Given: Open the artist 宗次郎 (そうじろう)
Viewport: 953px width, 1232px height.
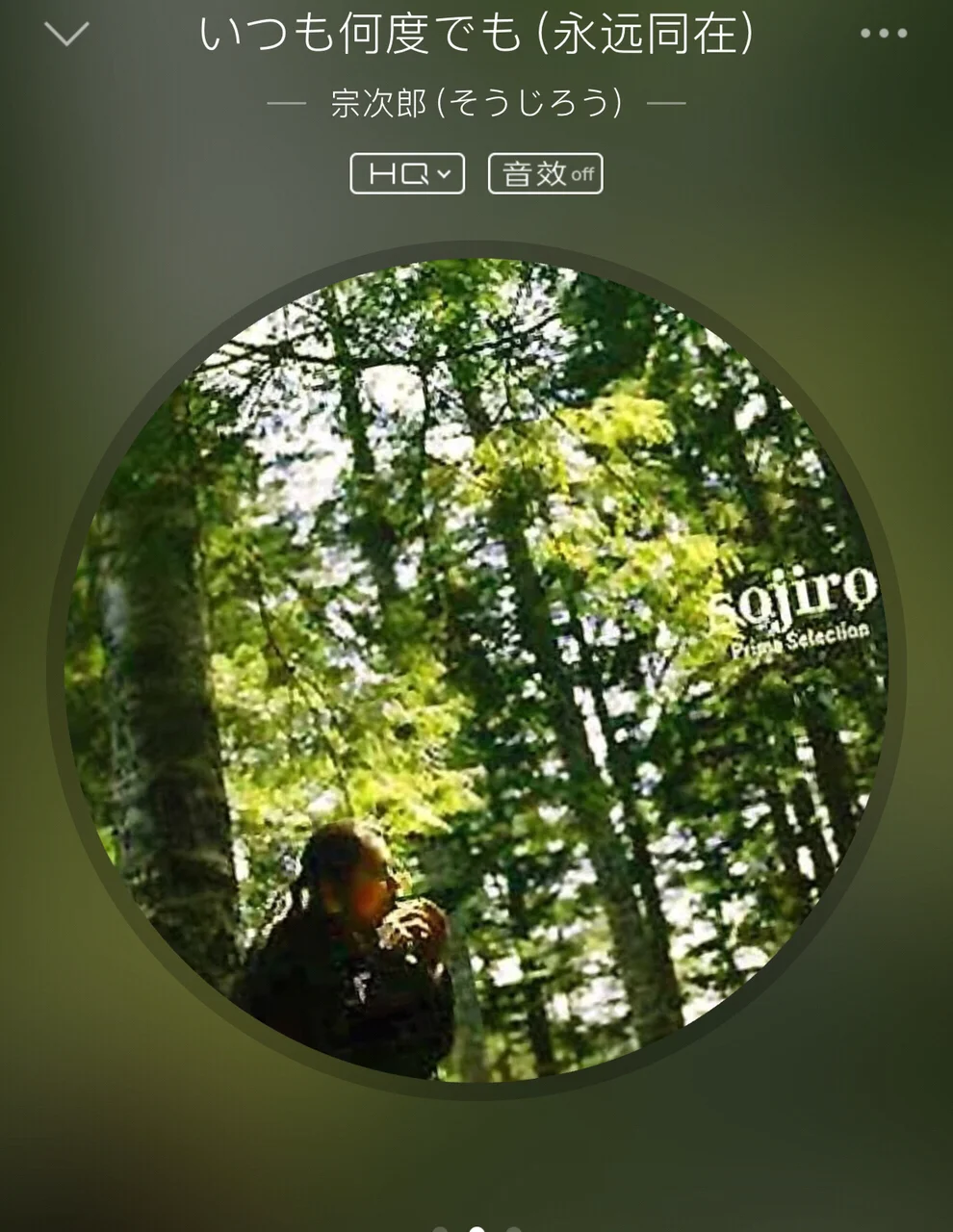Looking at the screenshot, I should coord(476,103).
